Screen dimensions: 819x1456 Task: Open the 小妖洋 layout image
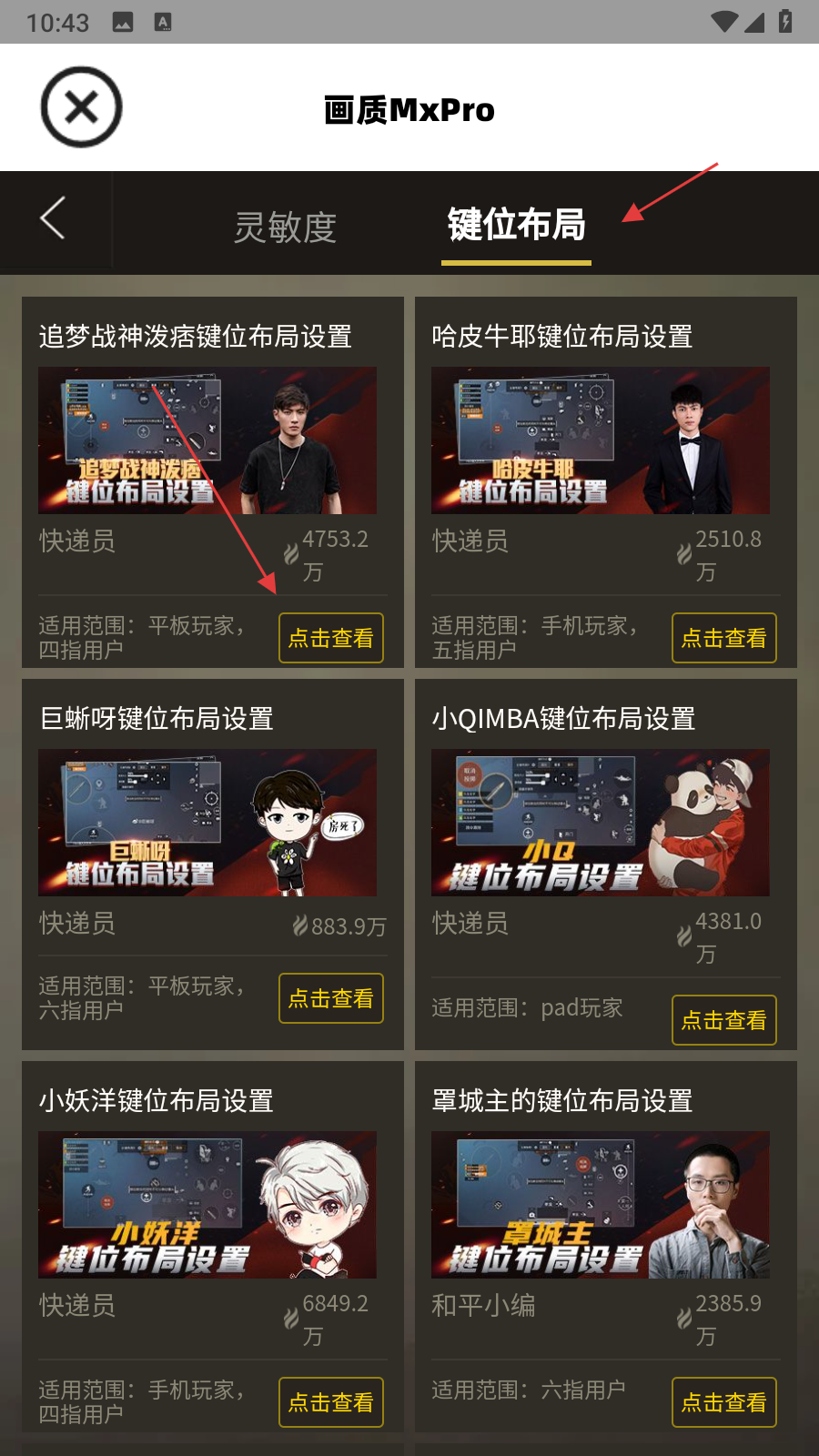tap(207, 1205)
